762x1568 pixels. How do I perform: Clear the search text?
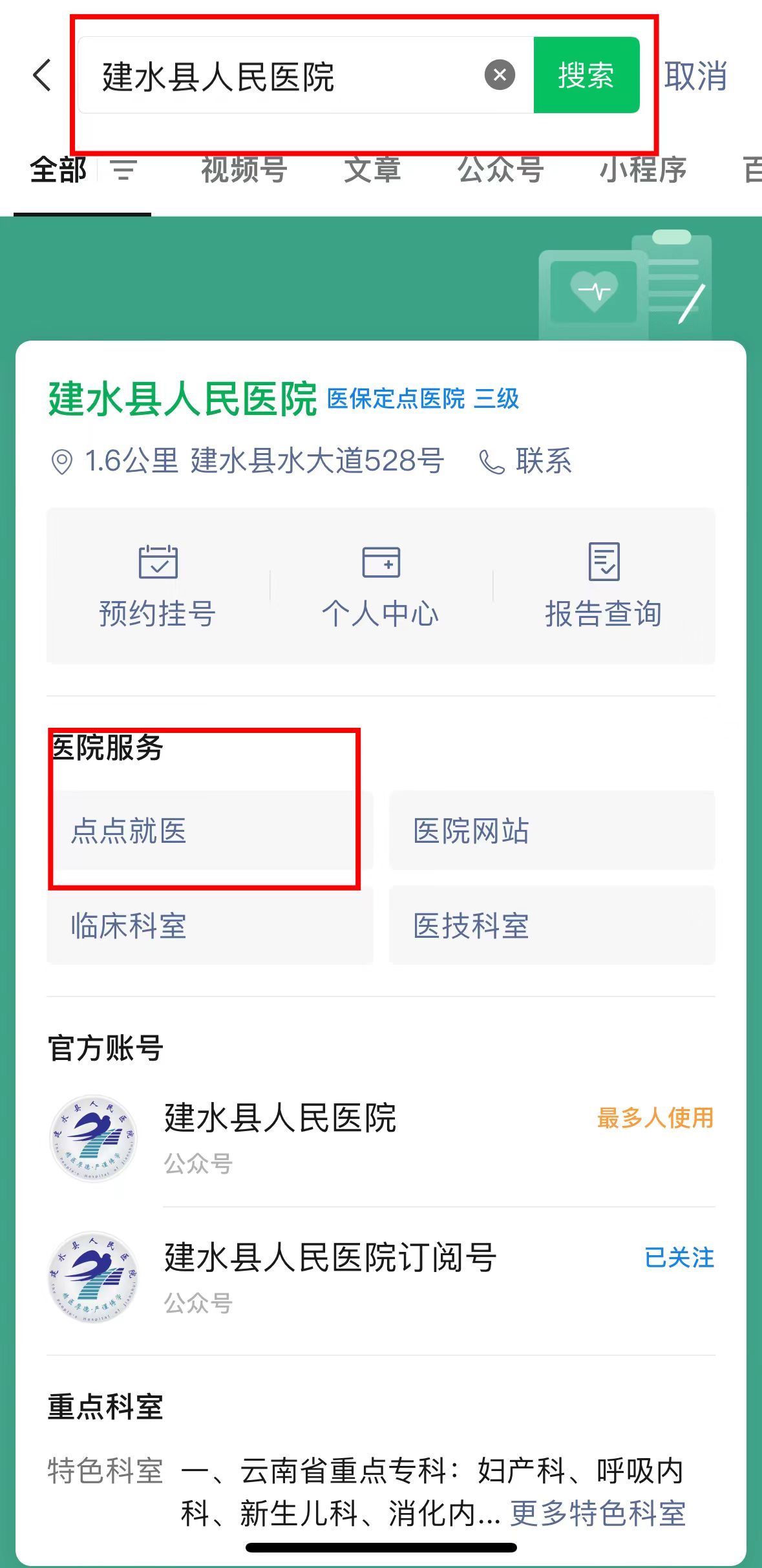(500, 75)
